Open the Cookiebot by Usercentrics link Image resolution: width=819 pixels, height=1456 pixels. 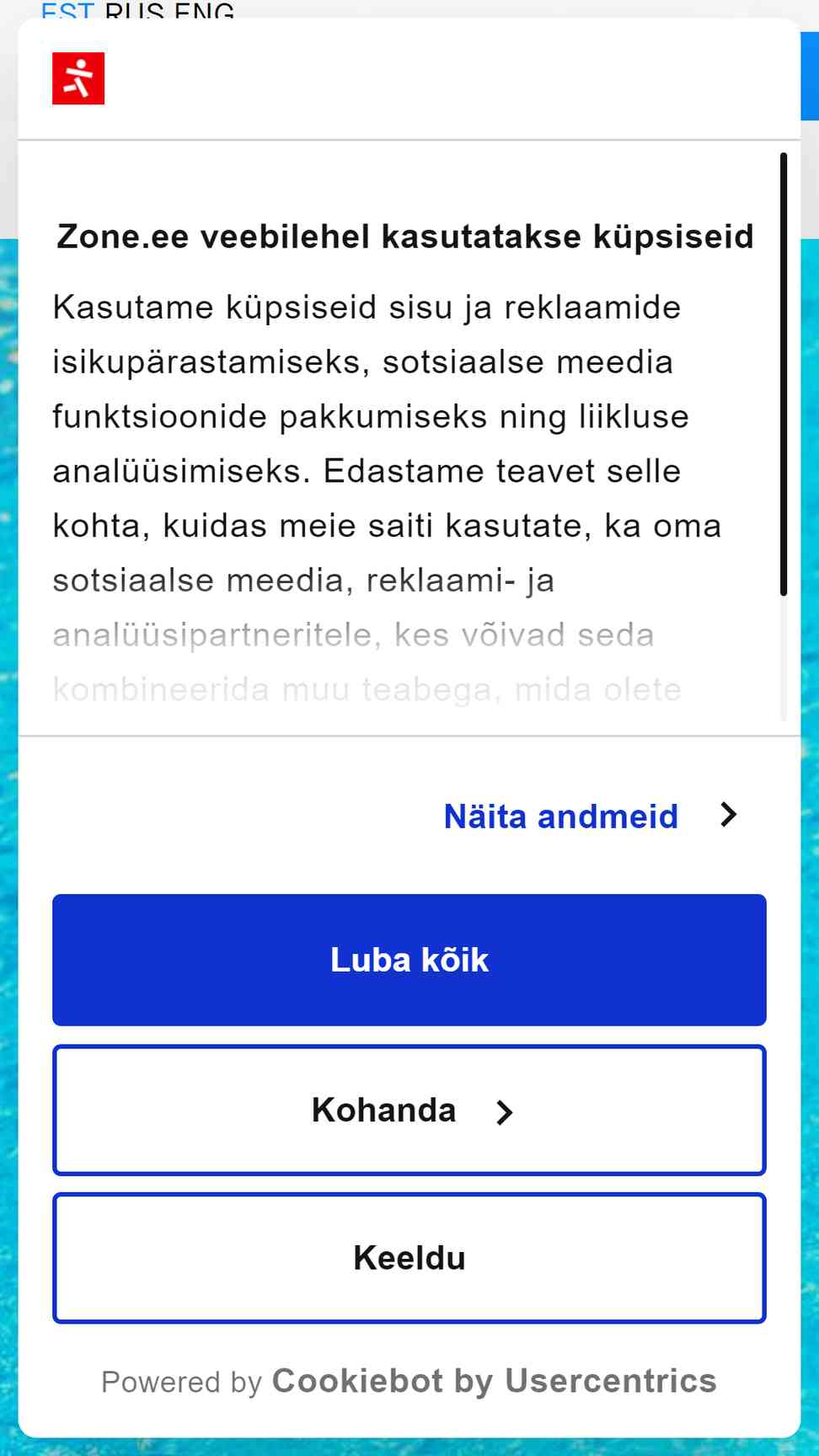pyautogui.click(x=494, y=1381)
